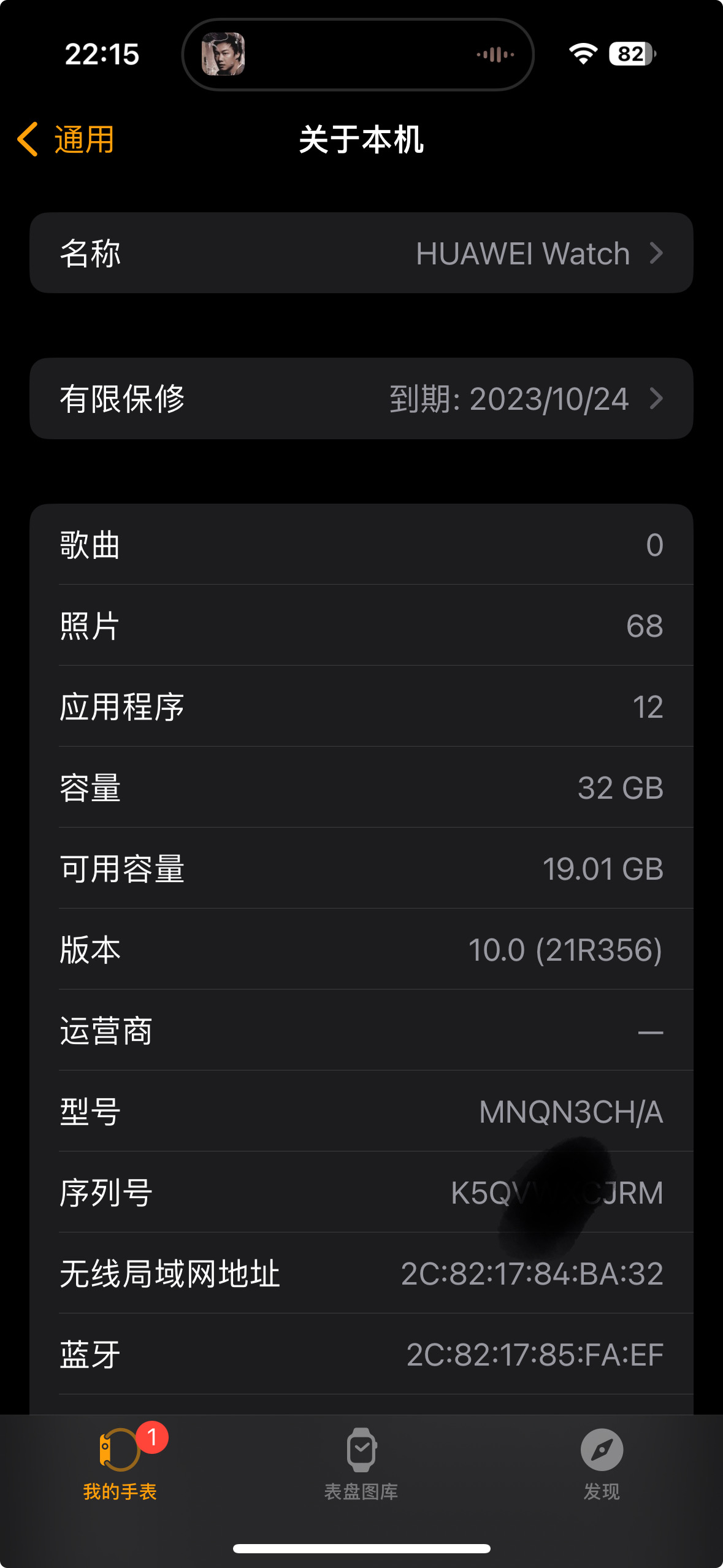Screen dimensions: 723x1568
Task: Tap the Dynamic Island now-playing activity
Action: pyautogui.click(x=358, y=55)
